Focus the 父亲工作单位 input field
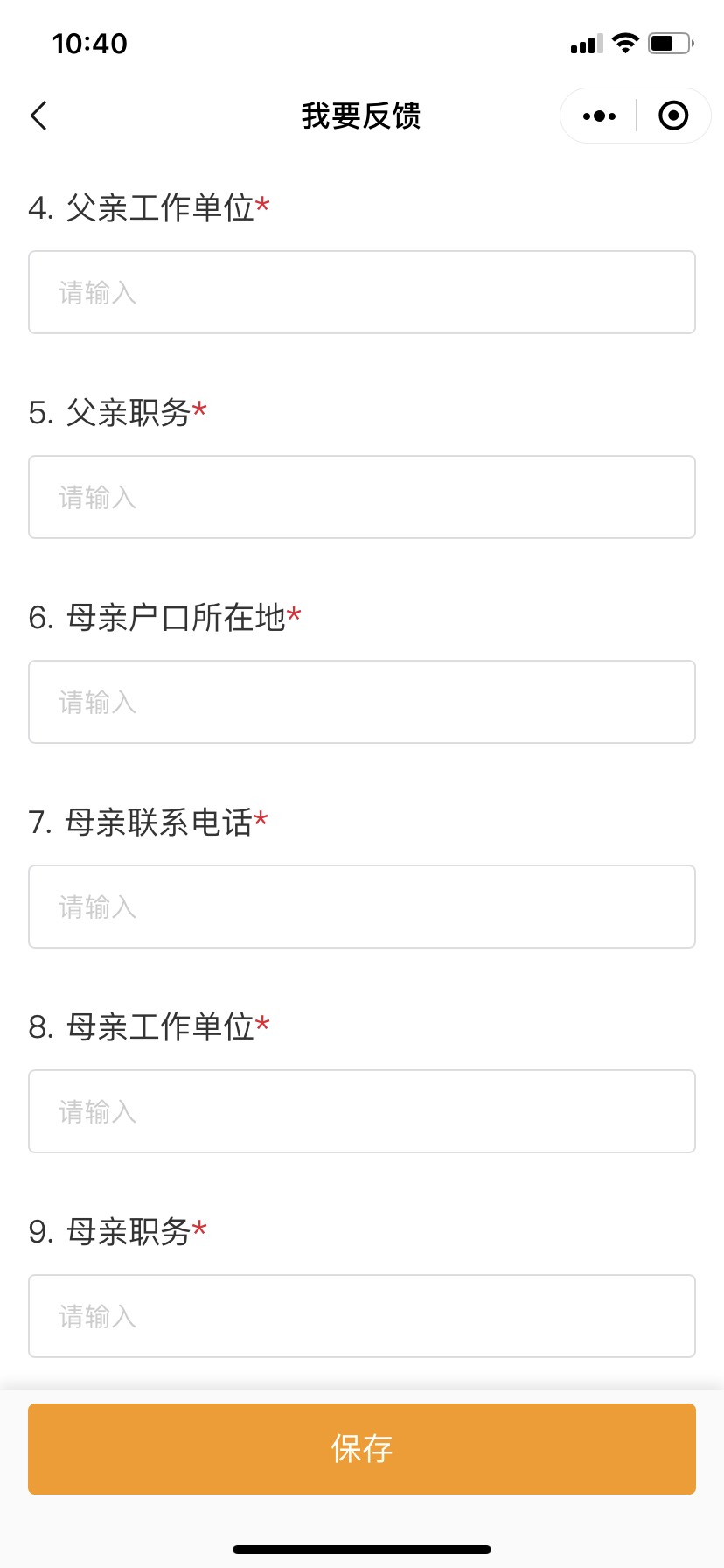This screenshot has width=724, height=1568. pos(362,292)
